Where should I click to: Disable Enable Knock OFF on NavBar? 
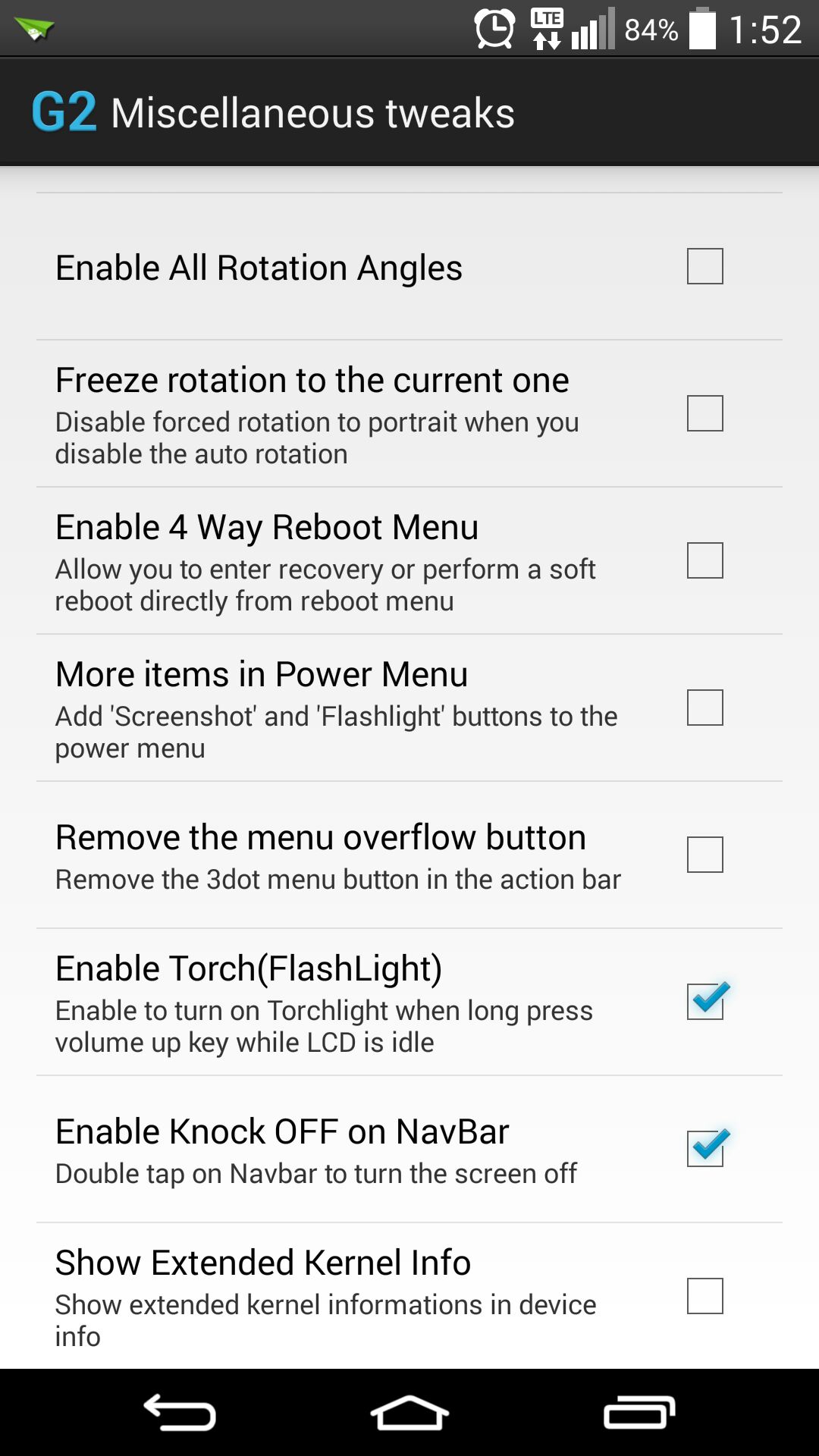point(704,1149)
